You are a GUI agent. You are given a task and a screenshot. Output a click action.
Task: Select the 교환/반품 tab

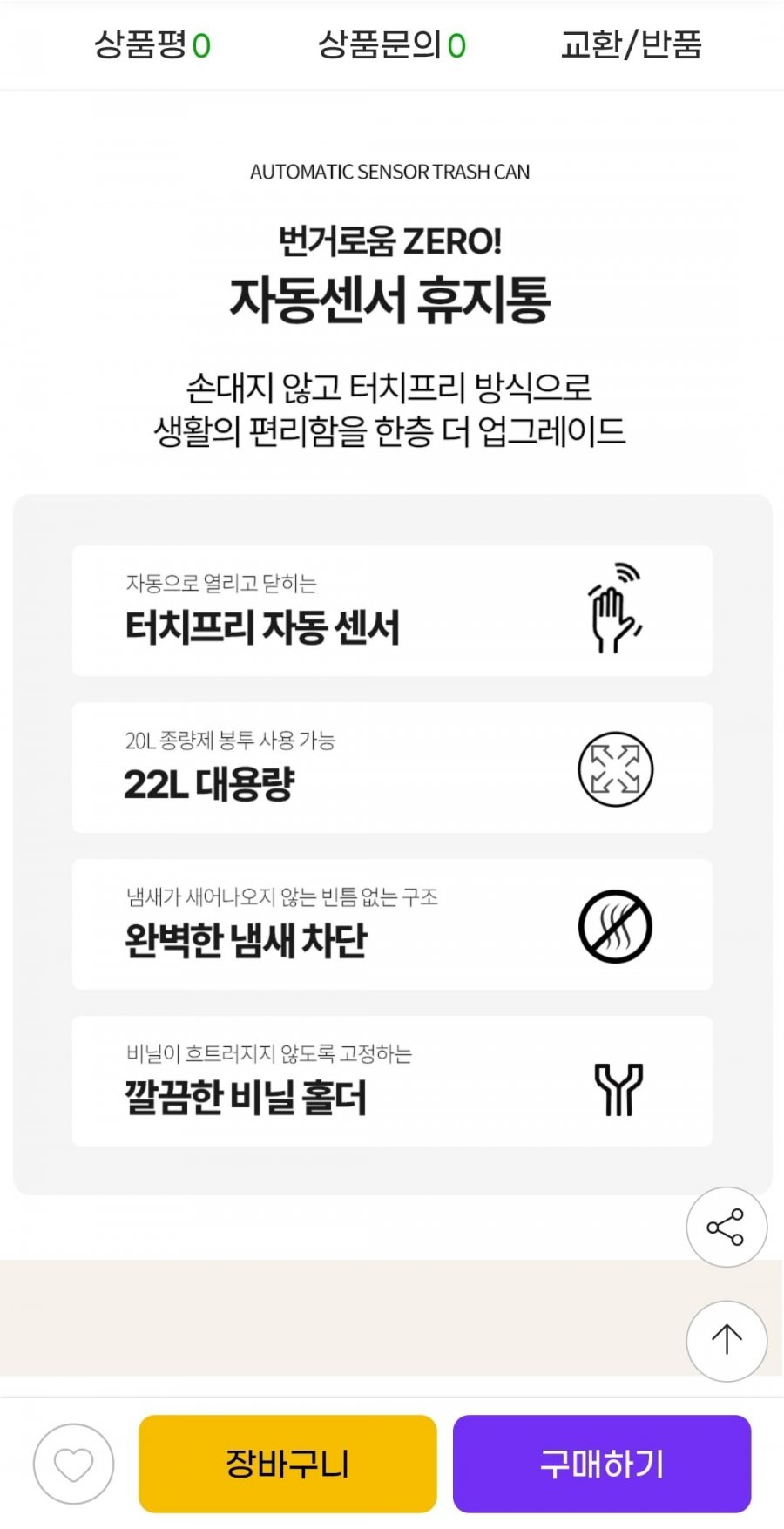click(x=631, y=44)
